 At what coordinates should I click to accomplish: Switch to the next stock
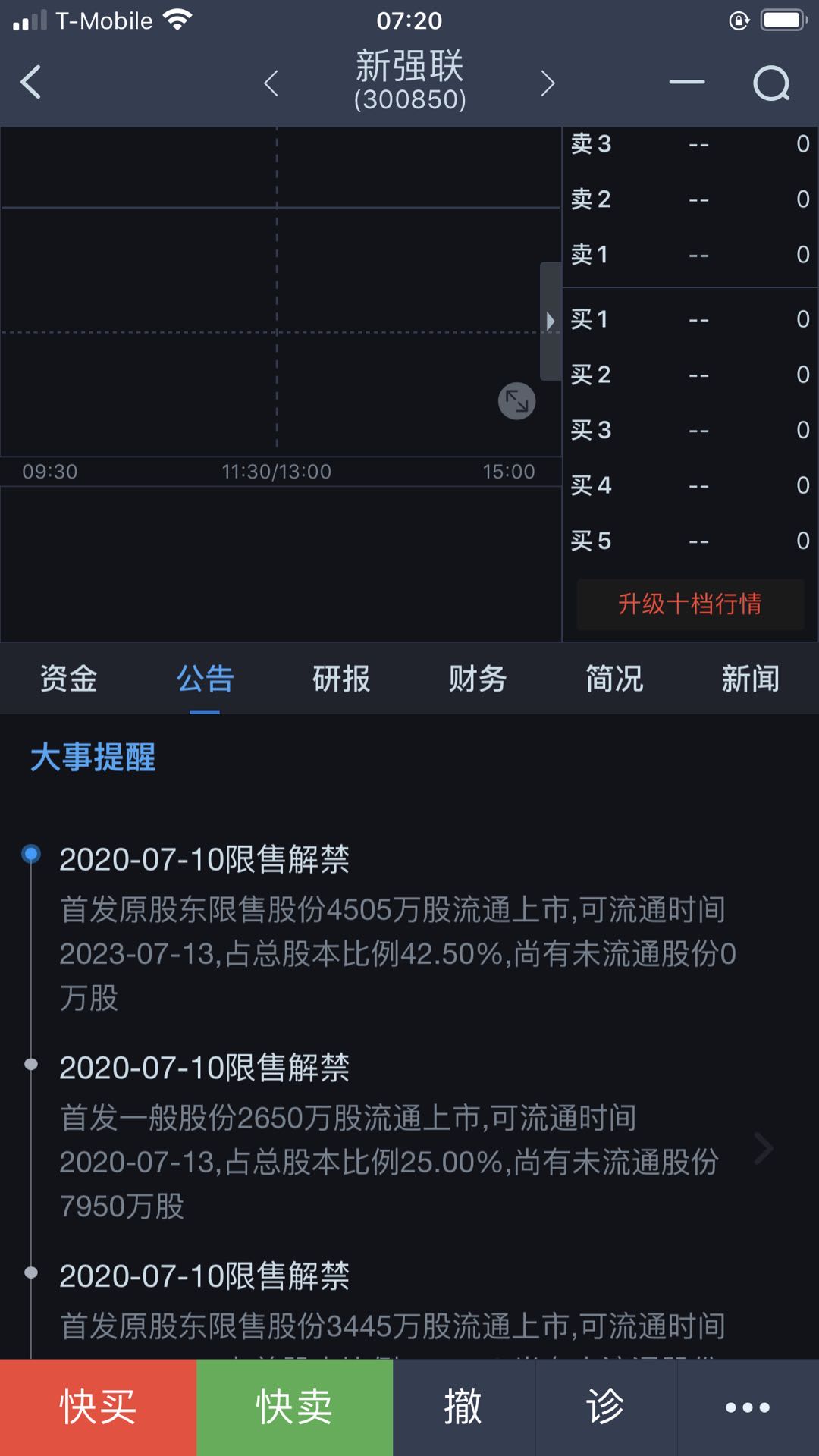coord(548,83)
